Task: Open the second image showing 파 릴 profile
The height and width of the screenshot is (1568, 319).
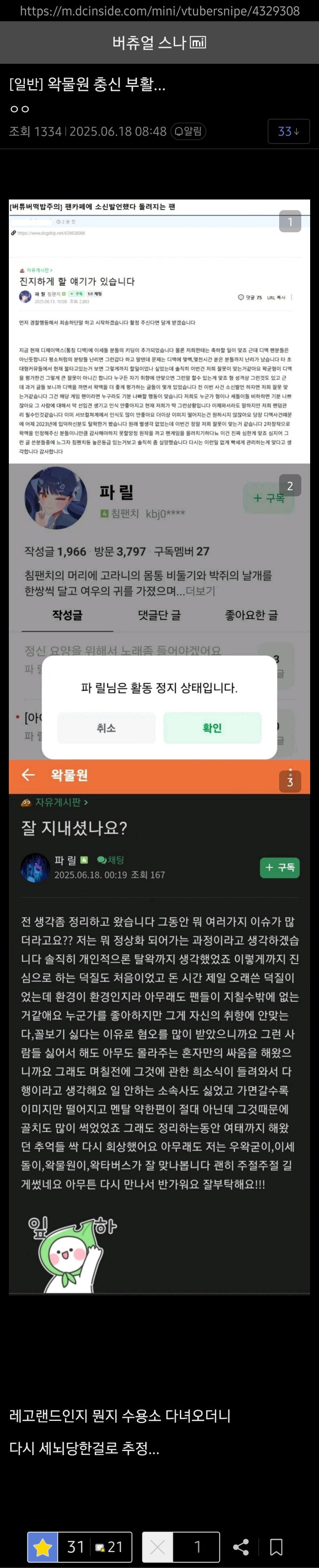Action: coord(159,612)
